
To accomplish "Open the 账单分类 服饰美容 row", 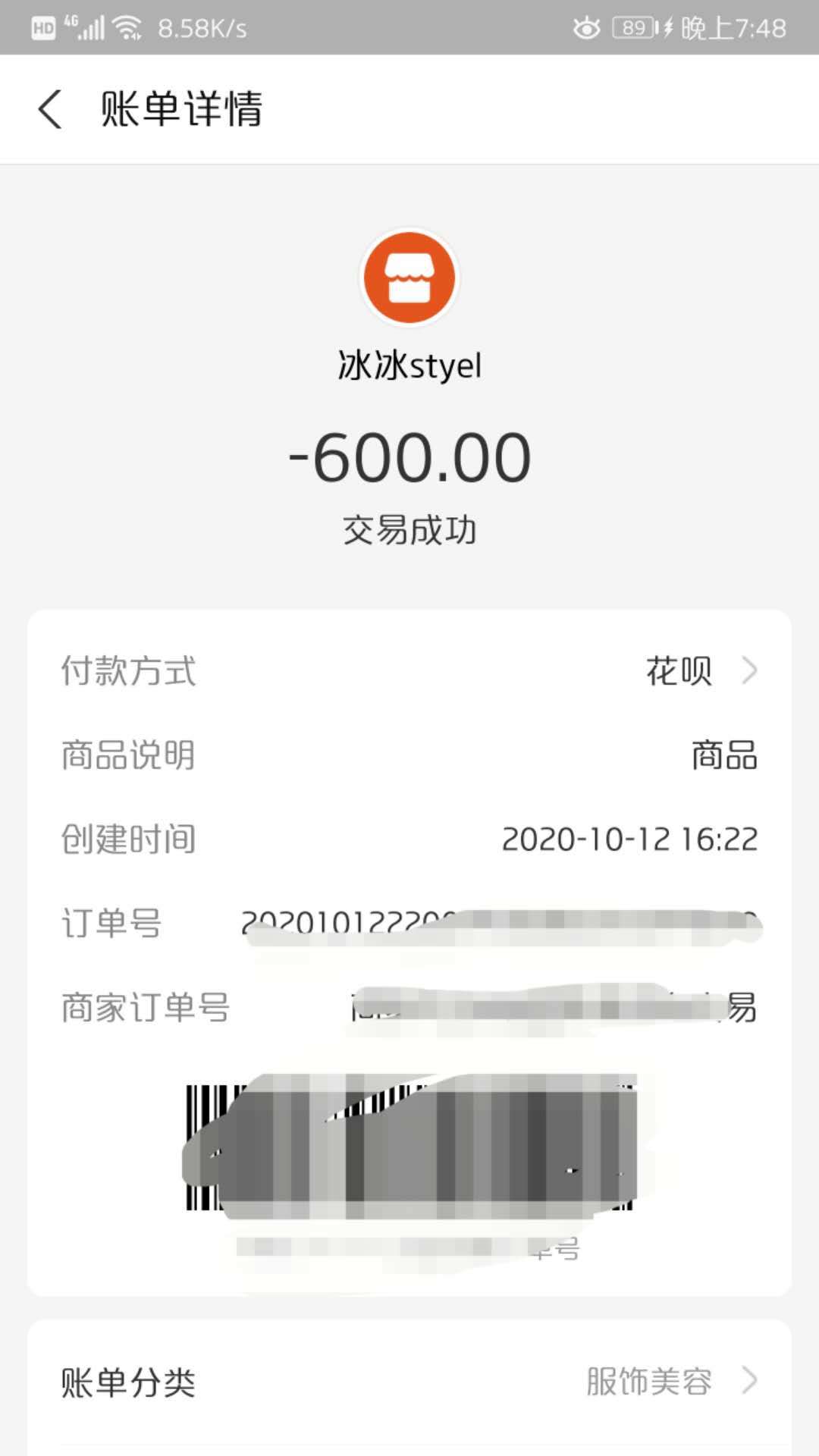I will click(409, 1382).
